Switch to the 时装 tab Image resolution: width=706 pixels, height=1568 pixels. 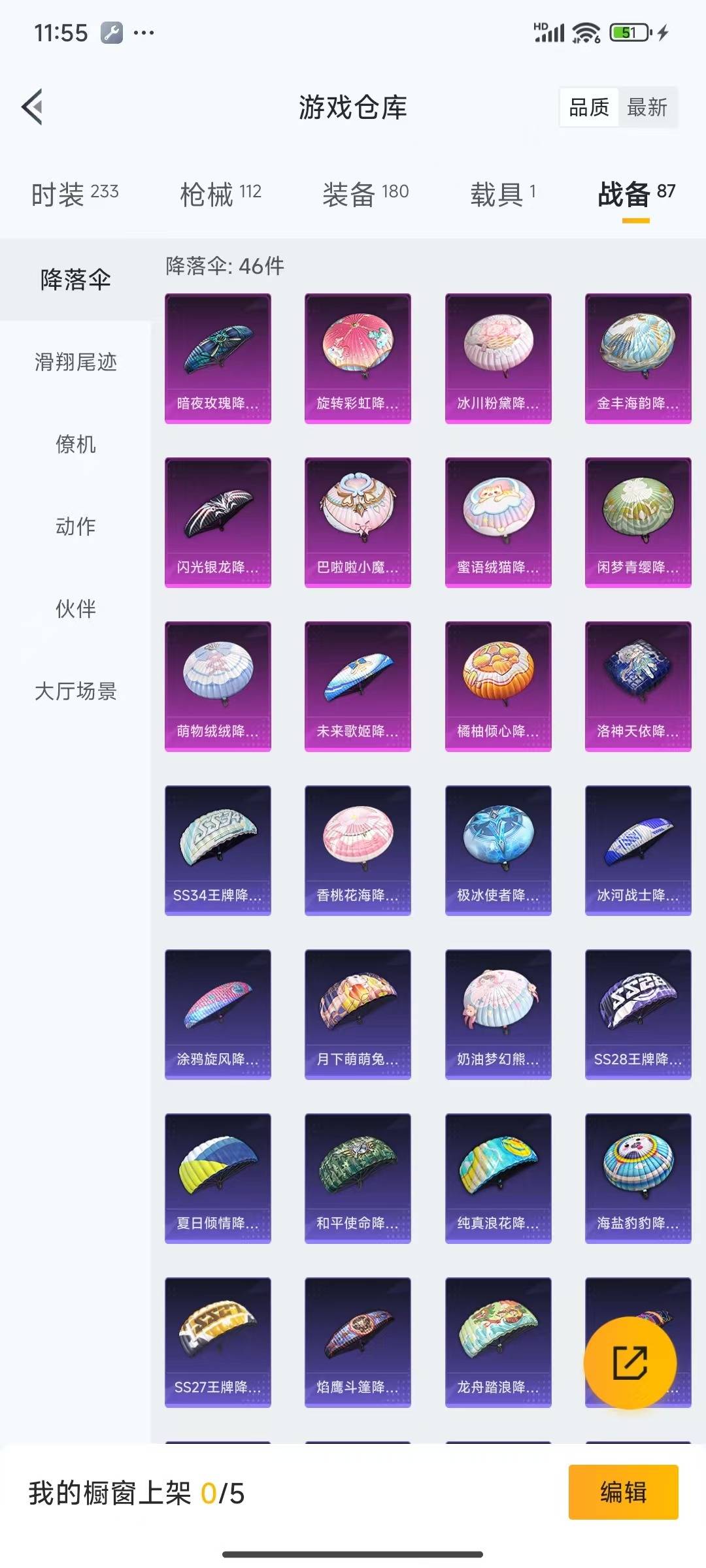click(x=75, y=194)
